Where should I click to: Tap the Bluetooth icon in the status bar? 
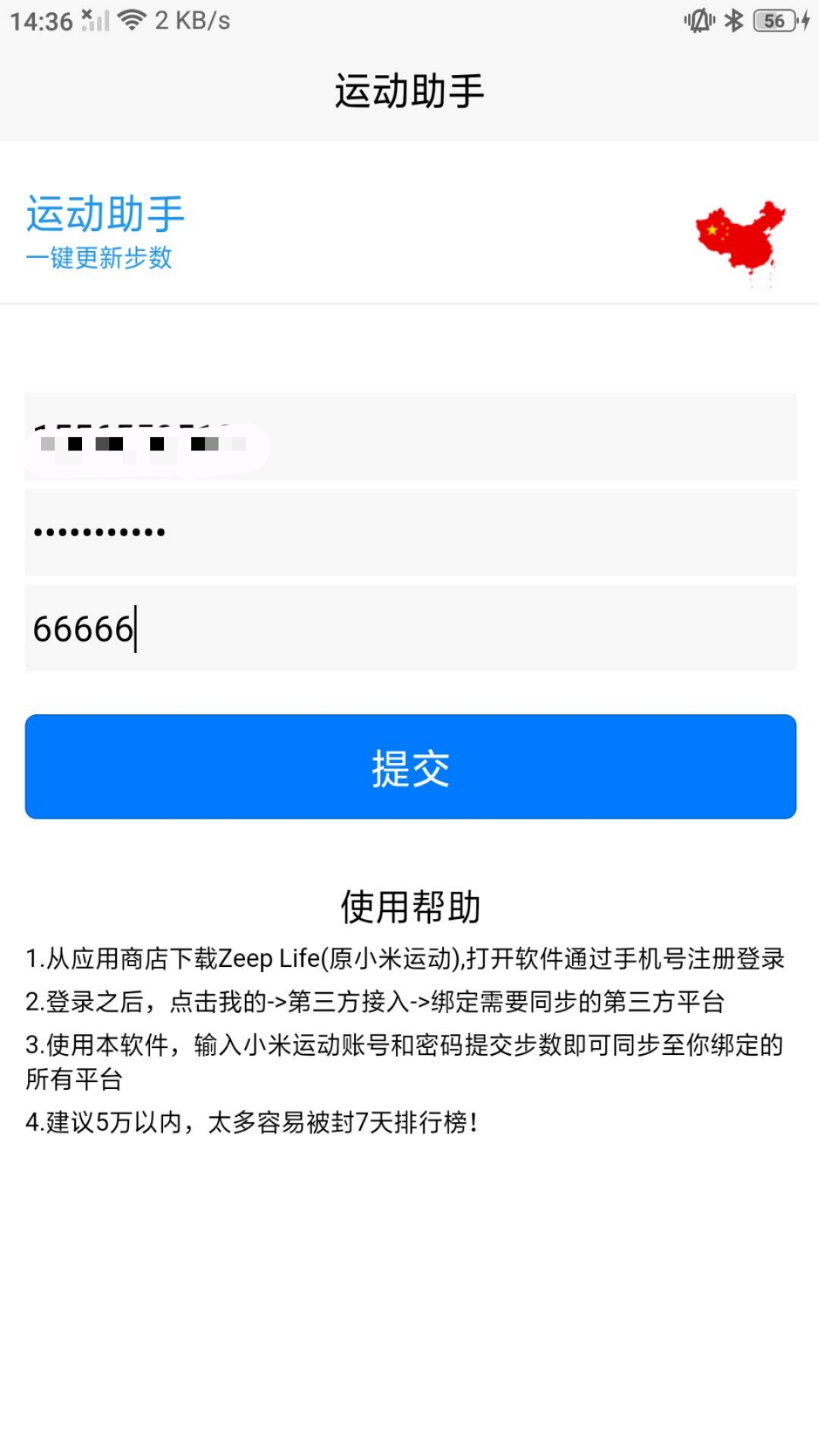coord(733,21)
